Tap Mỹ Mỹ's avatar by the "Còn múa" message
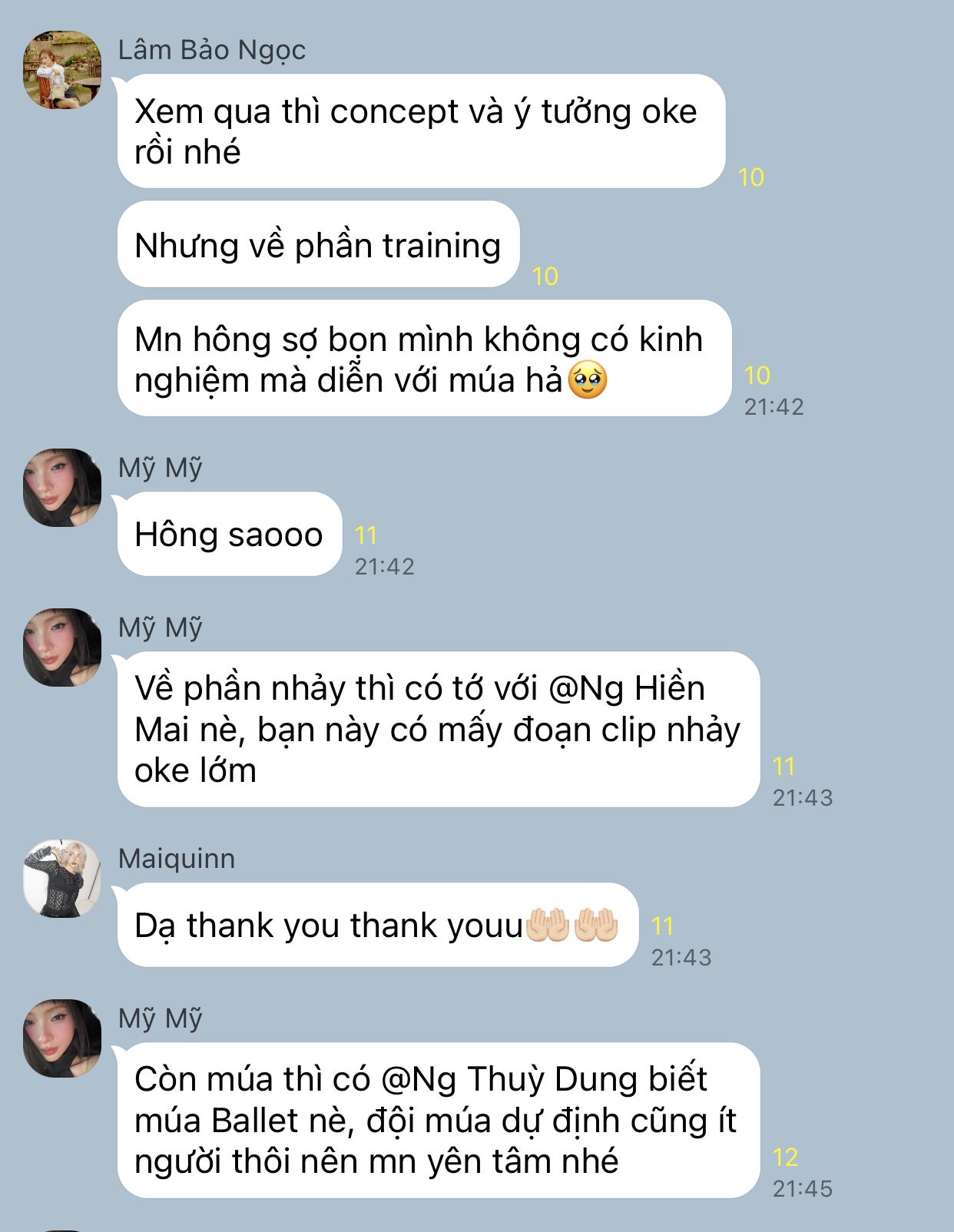The image size is (954, 1232). point(62,1038)
